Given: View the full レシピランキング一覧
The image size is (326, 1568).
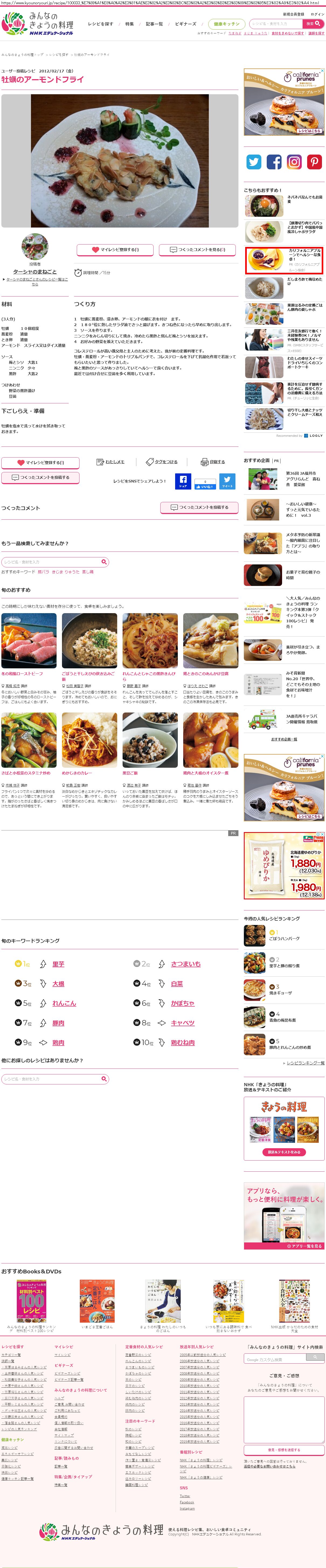Looking at the screenshot, I should [305, 1063].
